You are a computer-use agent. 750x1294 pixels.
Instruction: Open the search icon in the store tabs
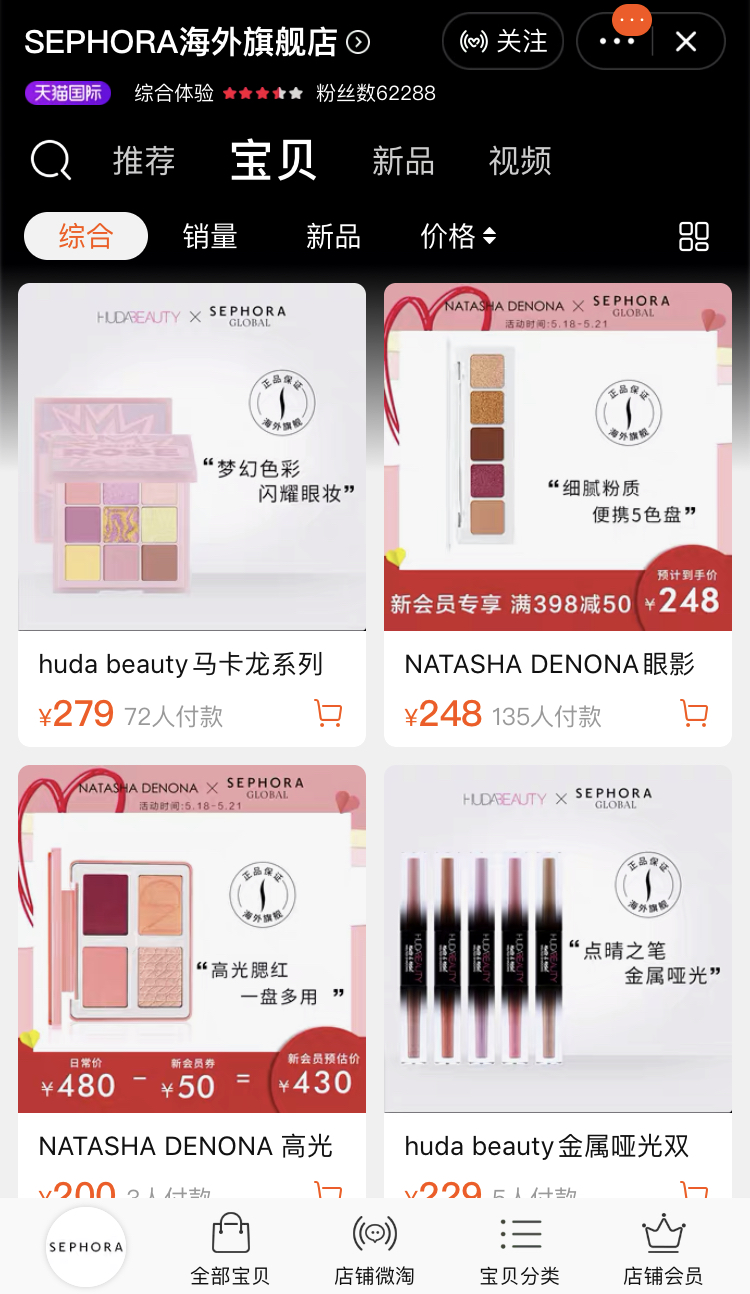click(x=50, y=160)
